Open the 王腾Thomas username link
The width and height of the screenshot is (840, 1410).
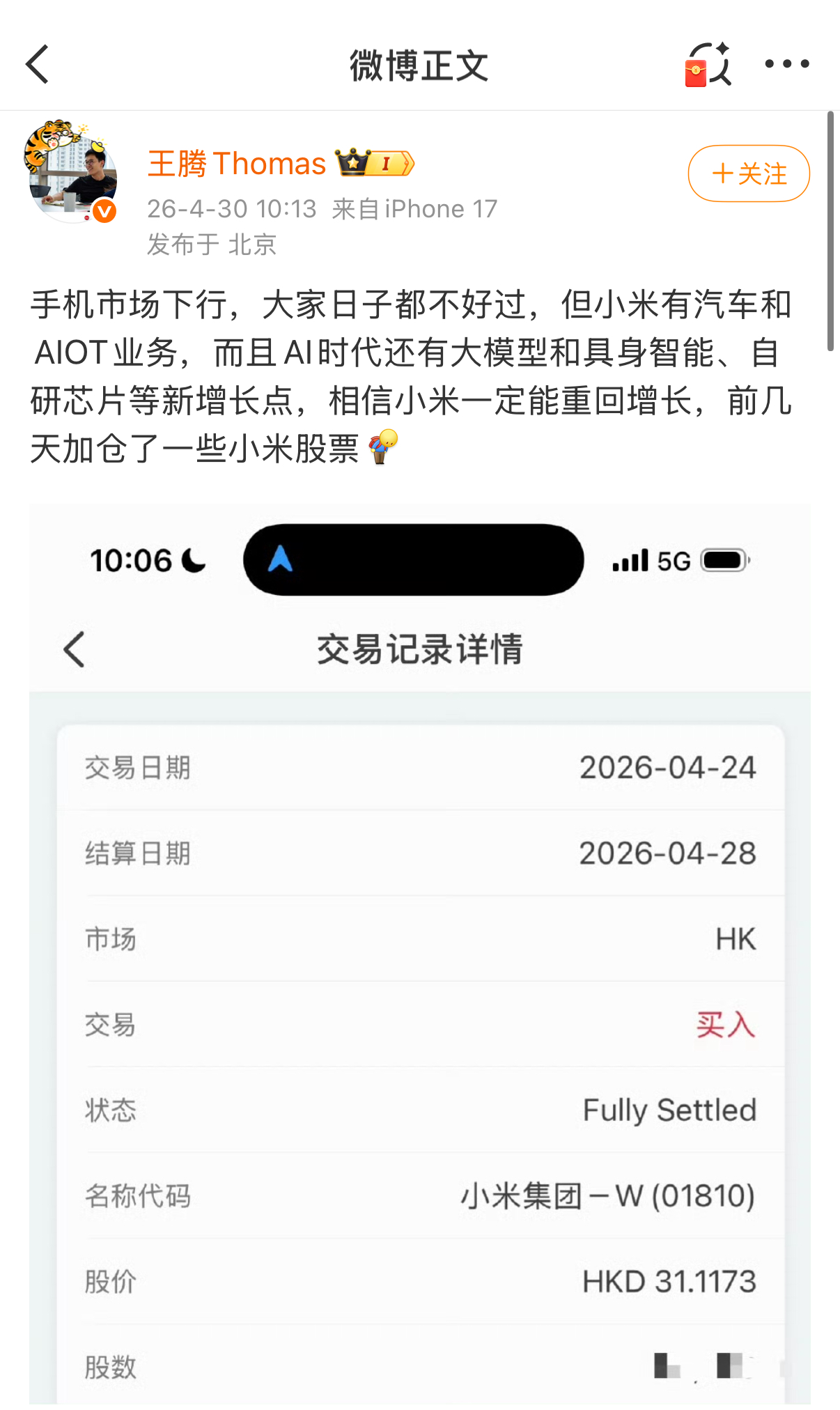coord(237,164)
